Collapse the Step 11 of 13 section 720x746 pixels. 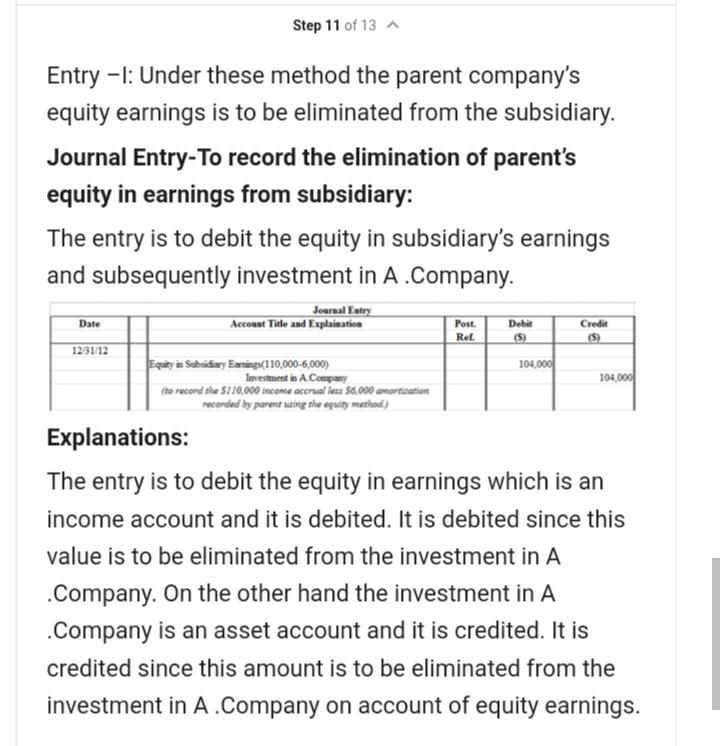coord(391,26)
